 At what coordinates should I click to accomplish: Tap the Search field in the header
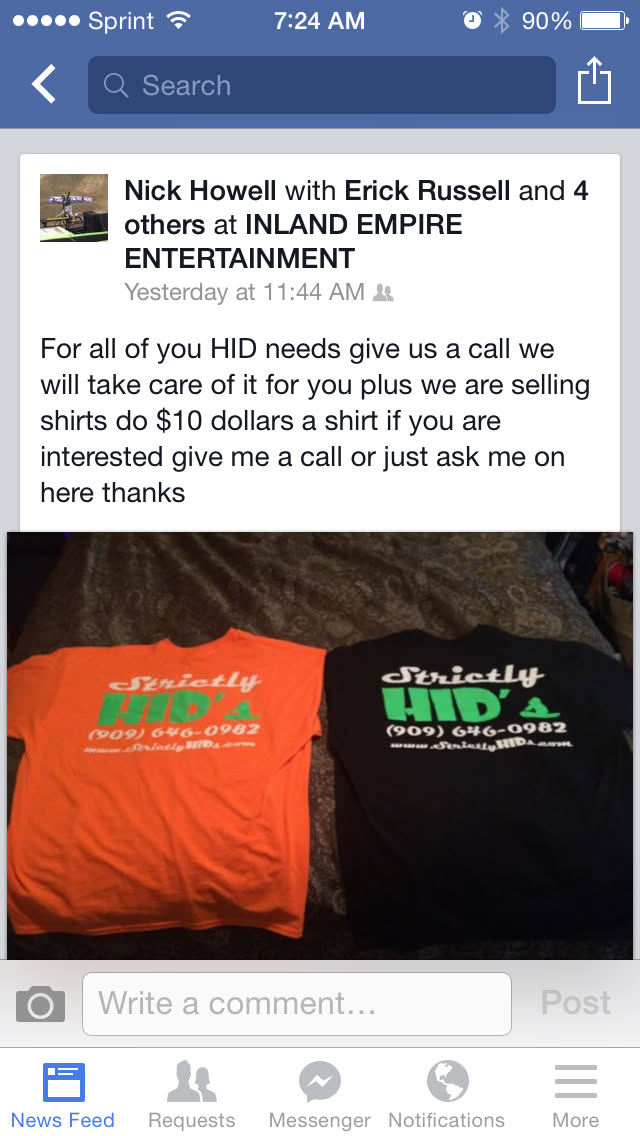coord(321,85)
